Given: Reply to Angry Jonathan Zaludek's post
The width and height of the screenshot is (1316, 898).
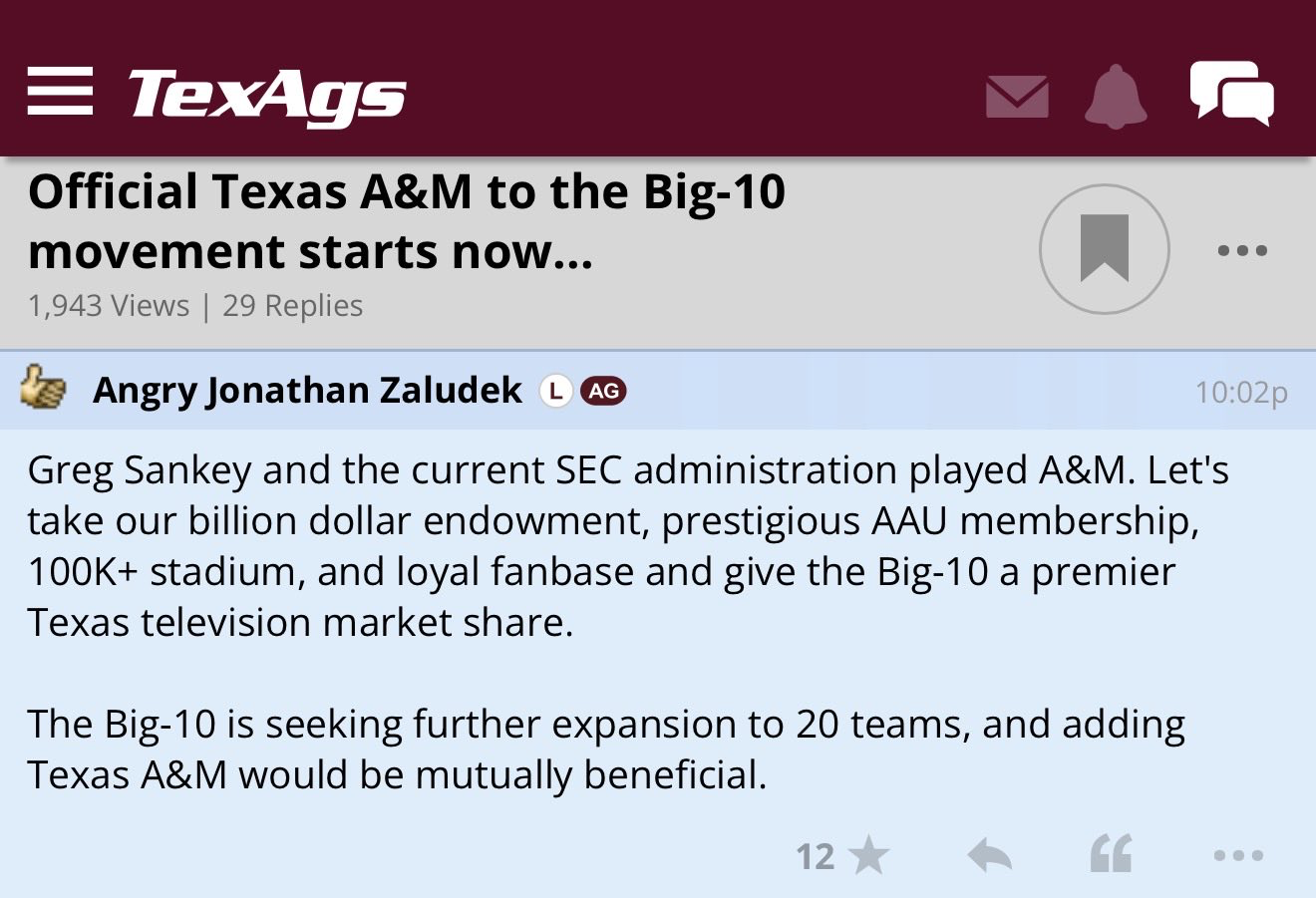Looking at the screenshot, I should coord(990,855).
